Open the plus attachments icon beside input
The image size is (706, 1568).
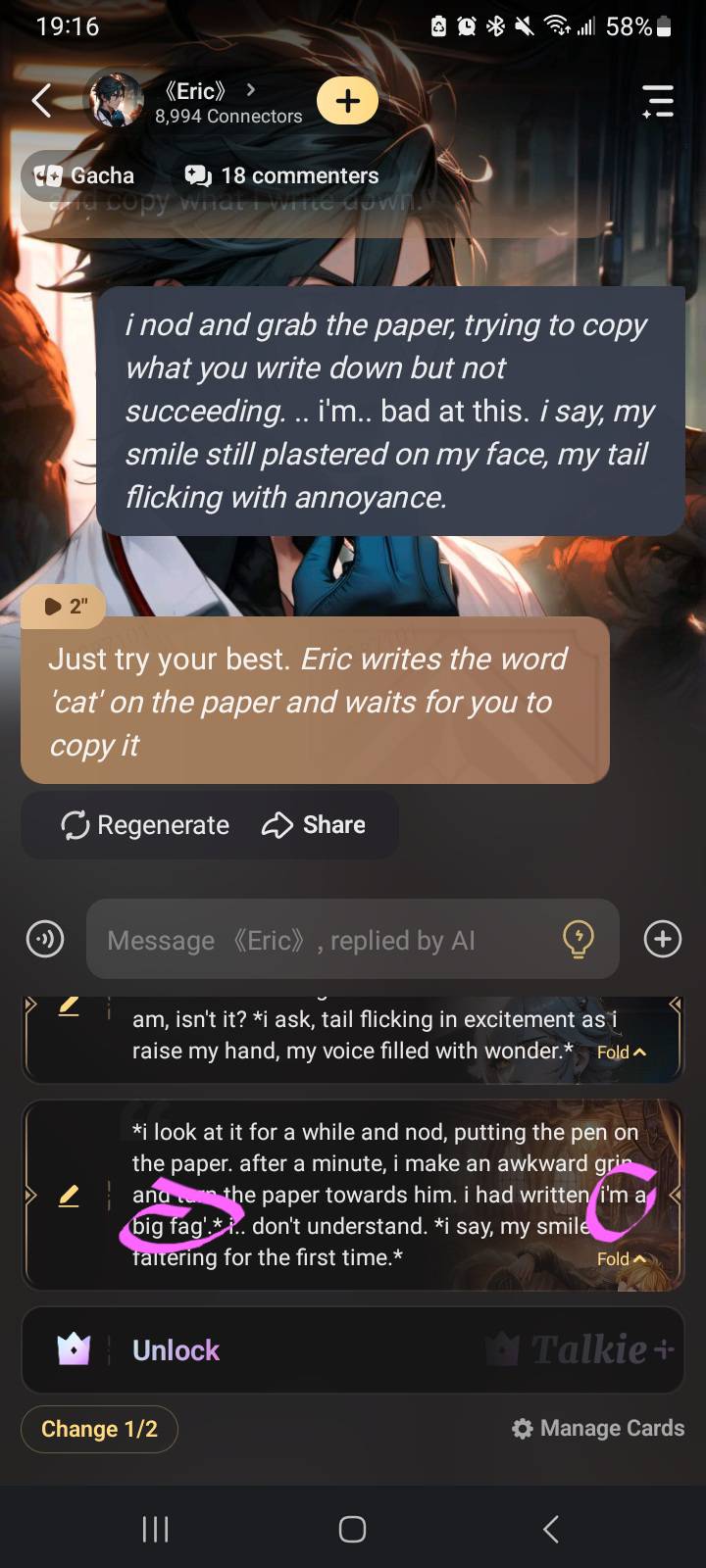663,939
